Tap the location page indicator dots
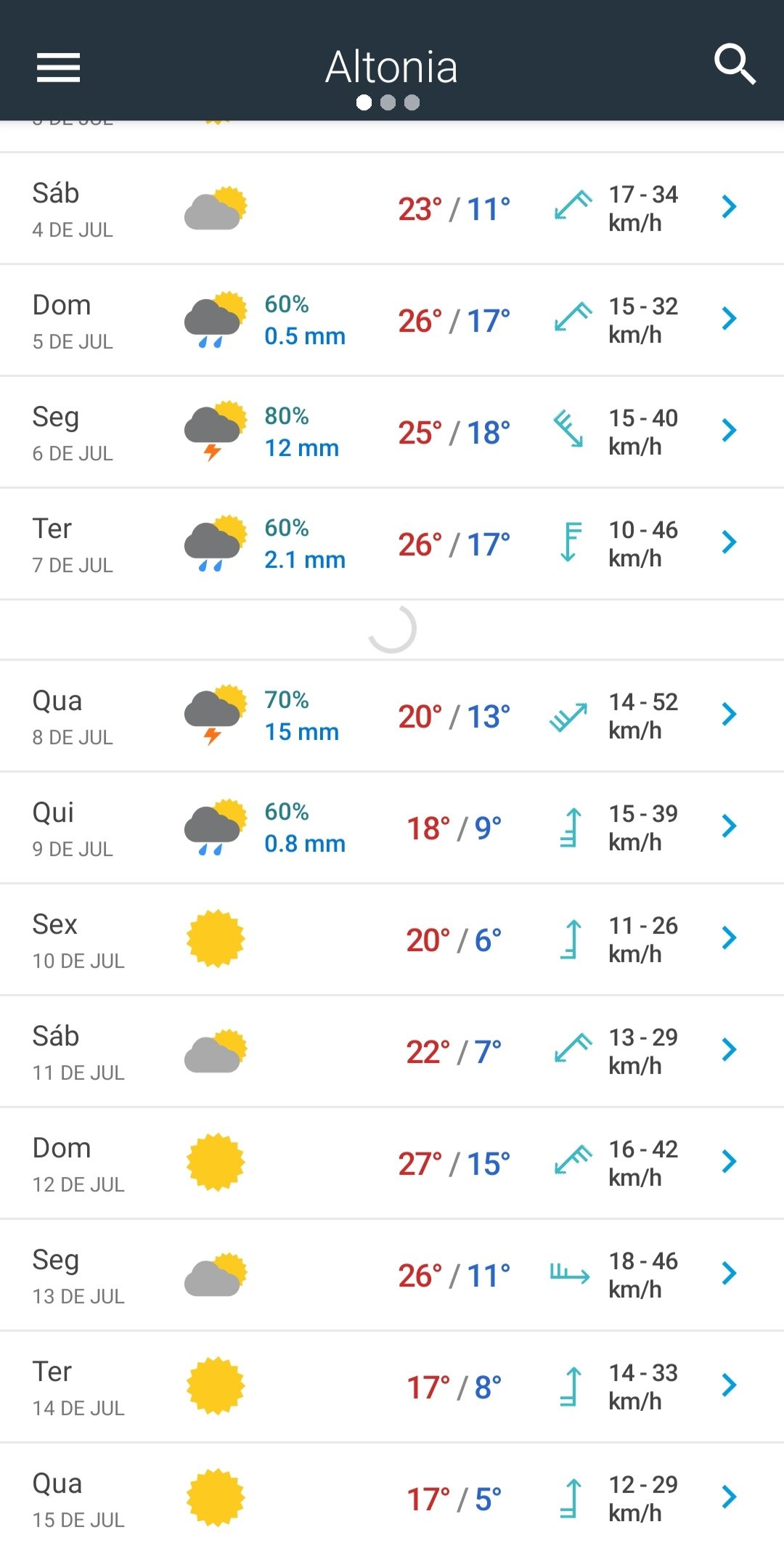The width and height of the screenshot is (784, 1548). [388, 102]
